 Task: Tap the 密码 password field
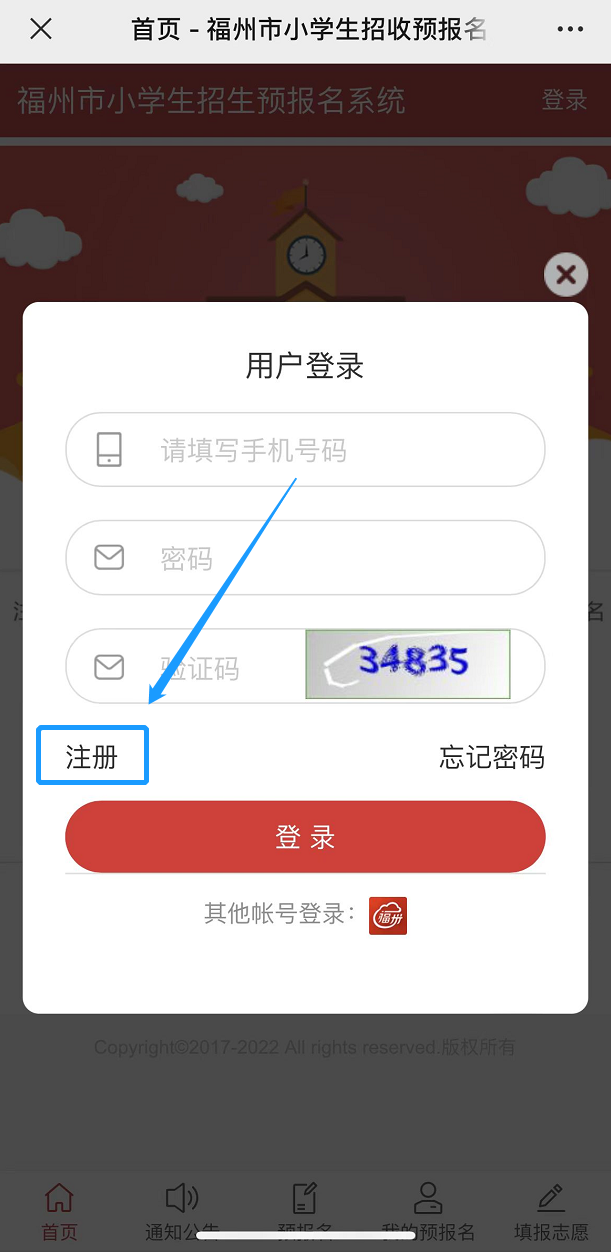(x=330, y=558)
